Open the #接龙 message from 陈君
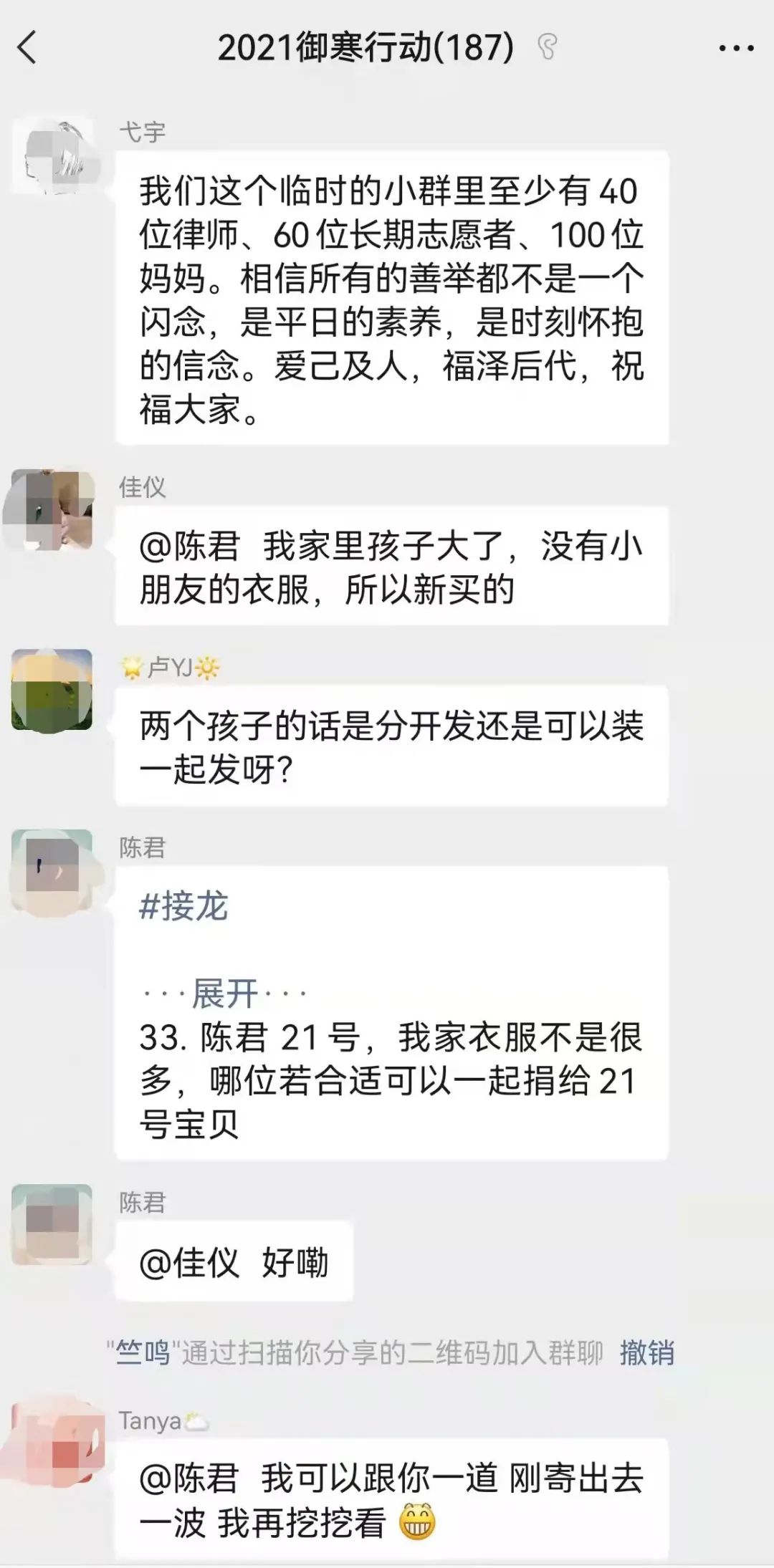 [x=183, y=907]
